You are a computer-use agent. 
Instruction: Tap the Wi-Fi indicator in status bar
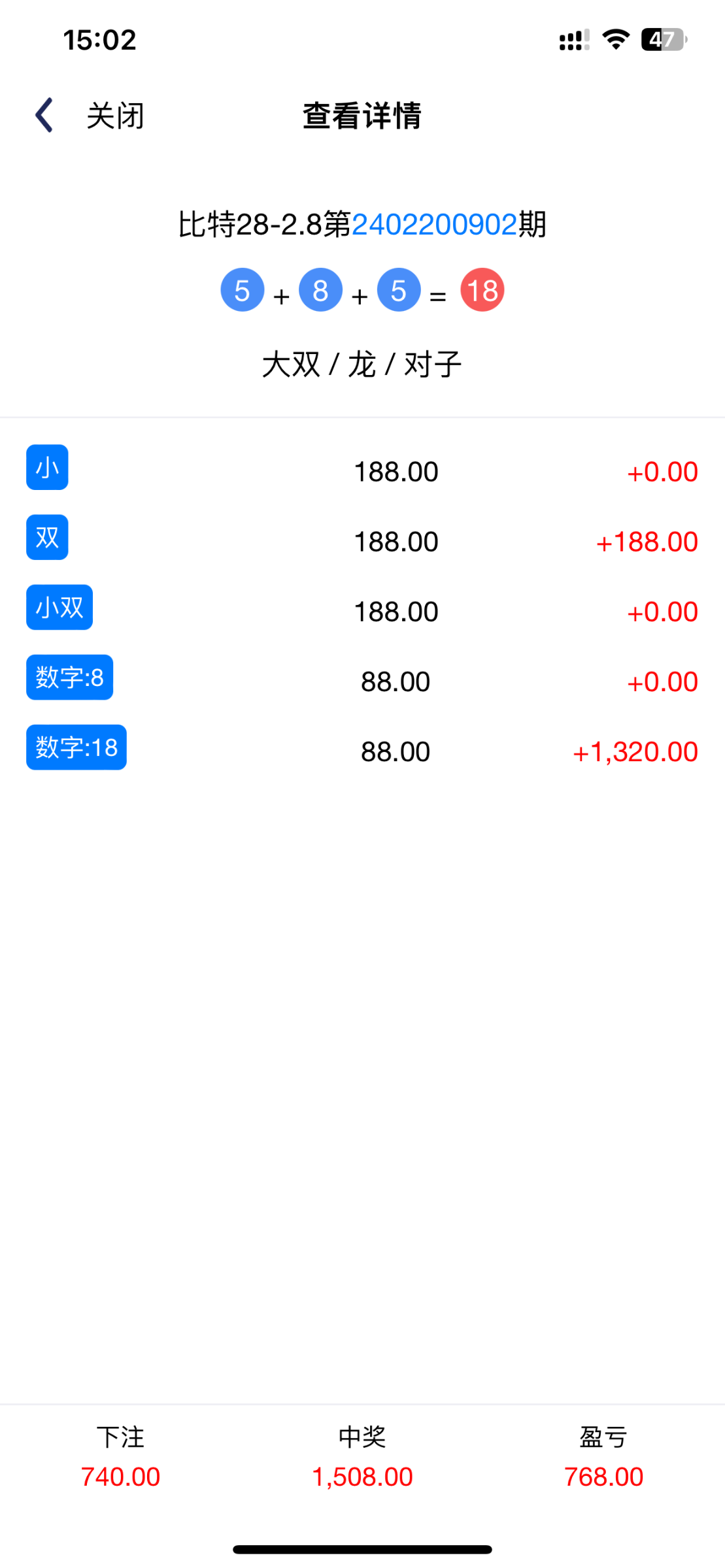(x=615, y=39)
